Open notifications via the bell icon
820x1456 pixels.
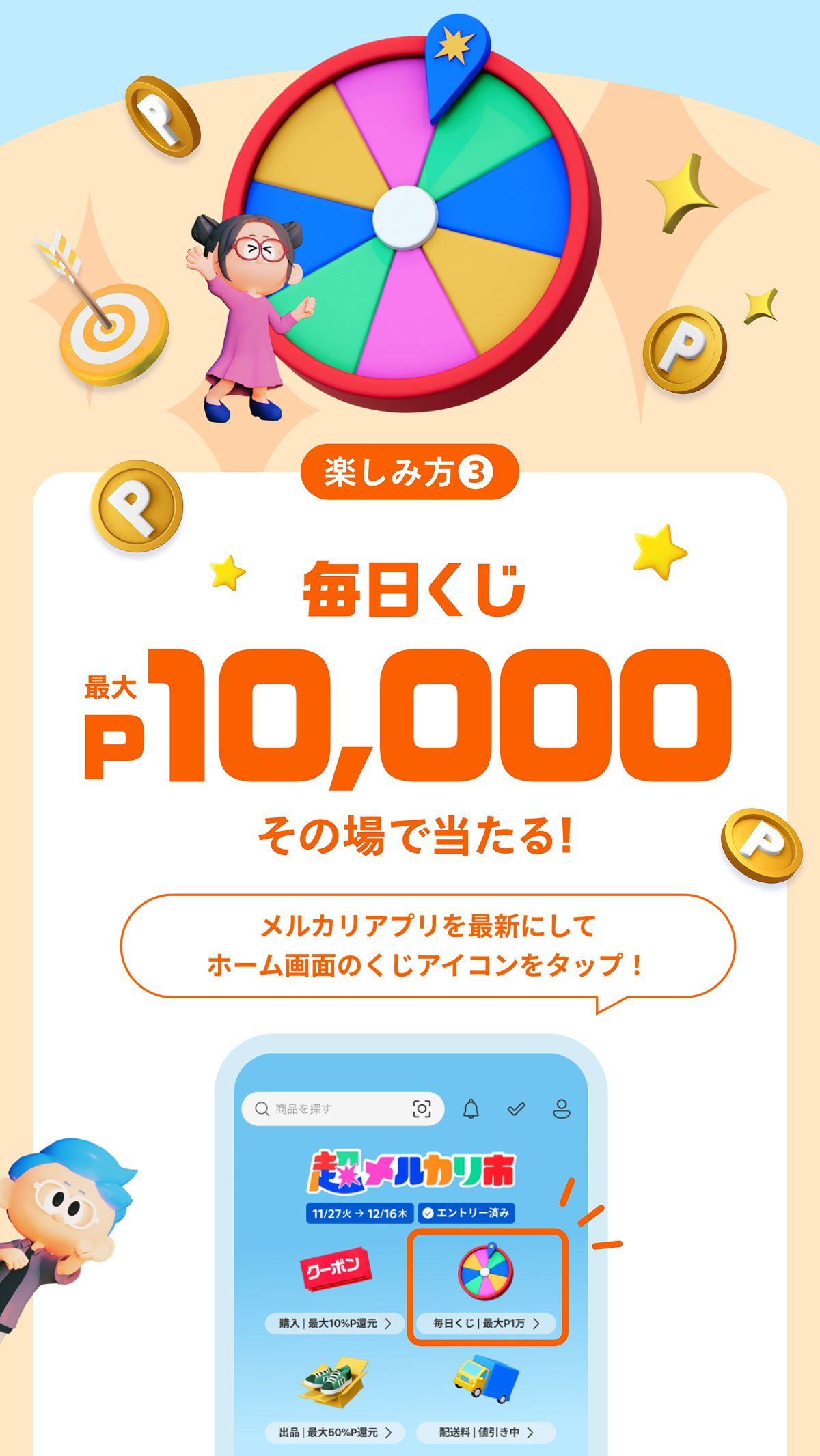(x=471, y=1109)
